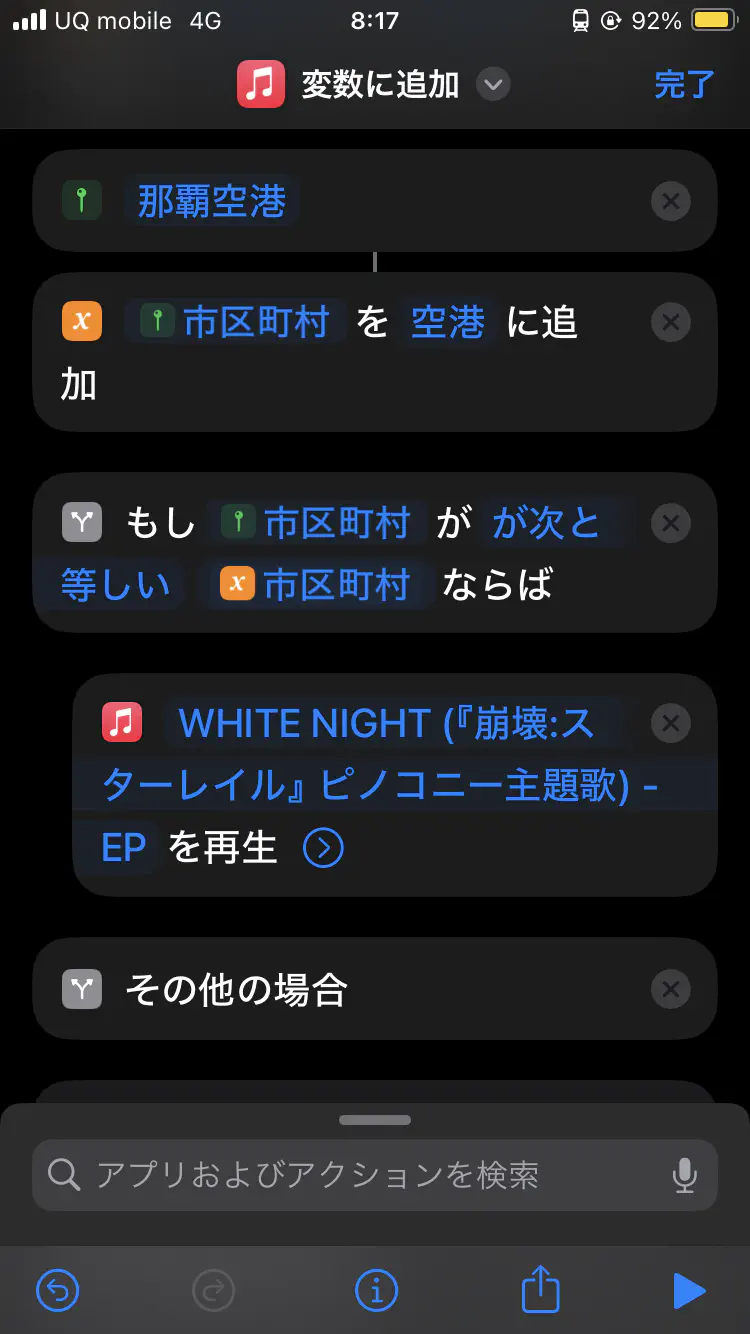
Task: Remove the 那覇空港 action
Action: [670, 202]
